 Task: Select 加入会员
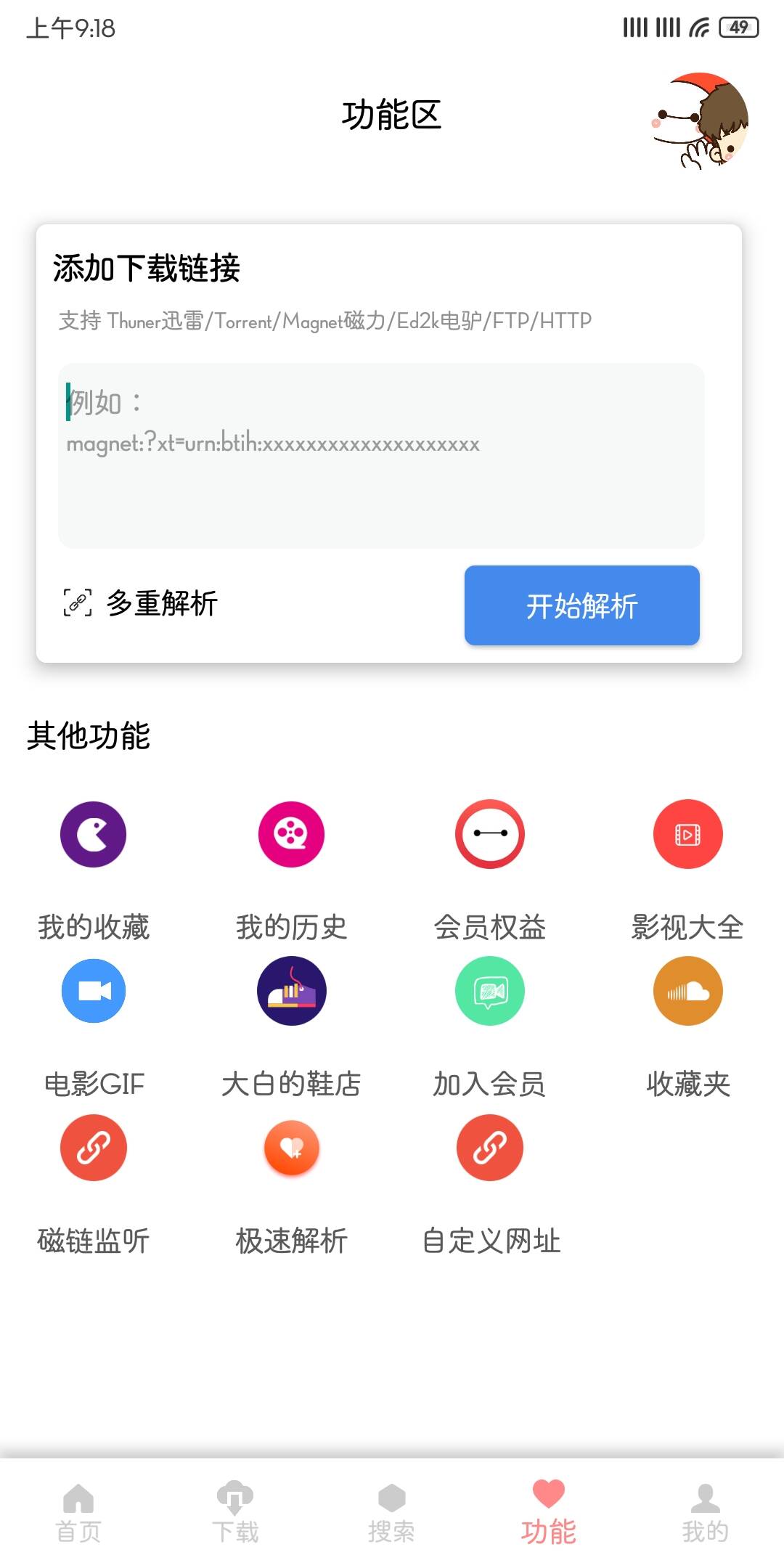click(x=490, y=992)
